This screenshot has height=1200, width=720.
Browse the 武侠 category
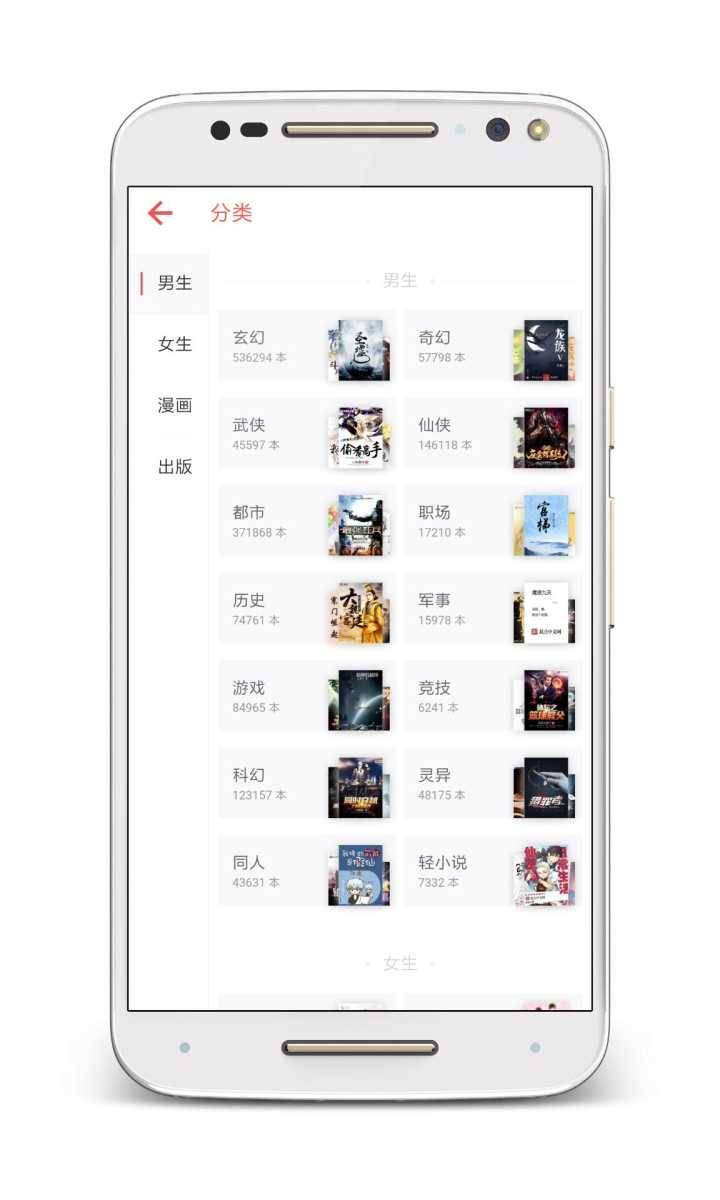307,434
